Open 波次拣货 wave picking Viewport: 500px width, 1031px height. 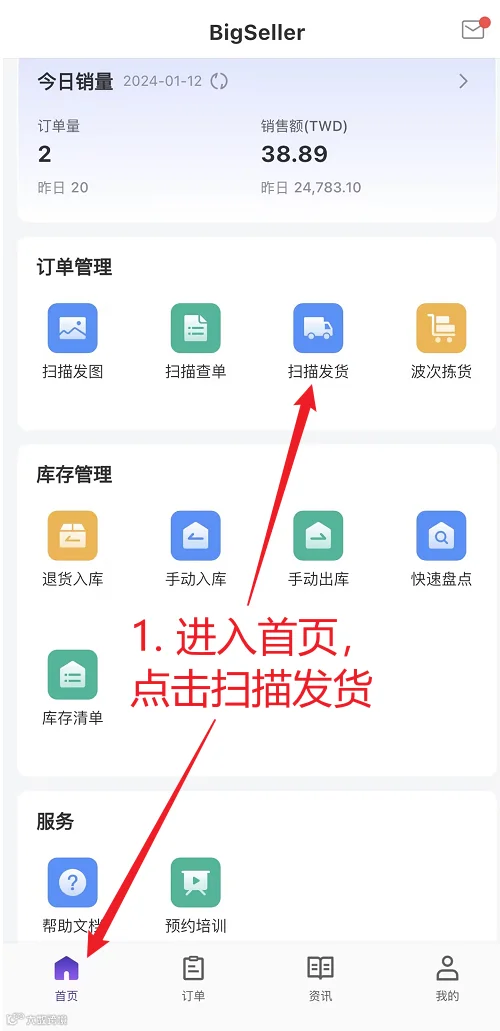[x=441, y=341]
